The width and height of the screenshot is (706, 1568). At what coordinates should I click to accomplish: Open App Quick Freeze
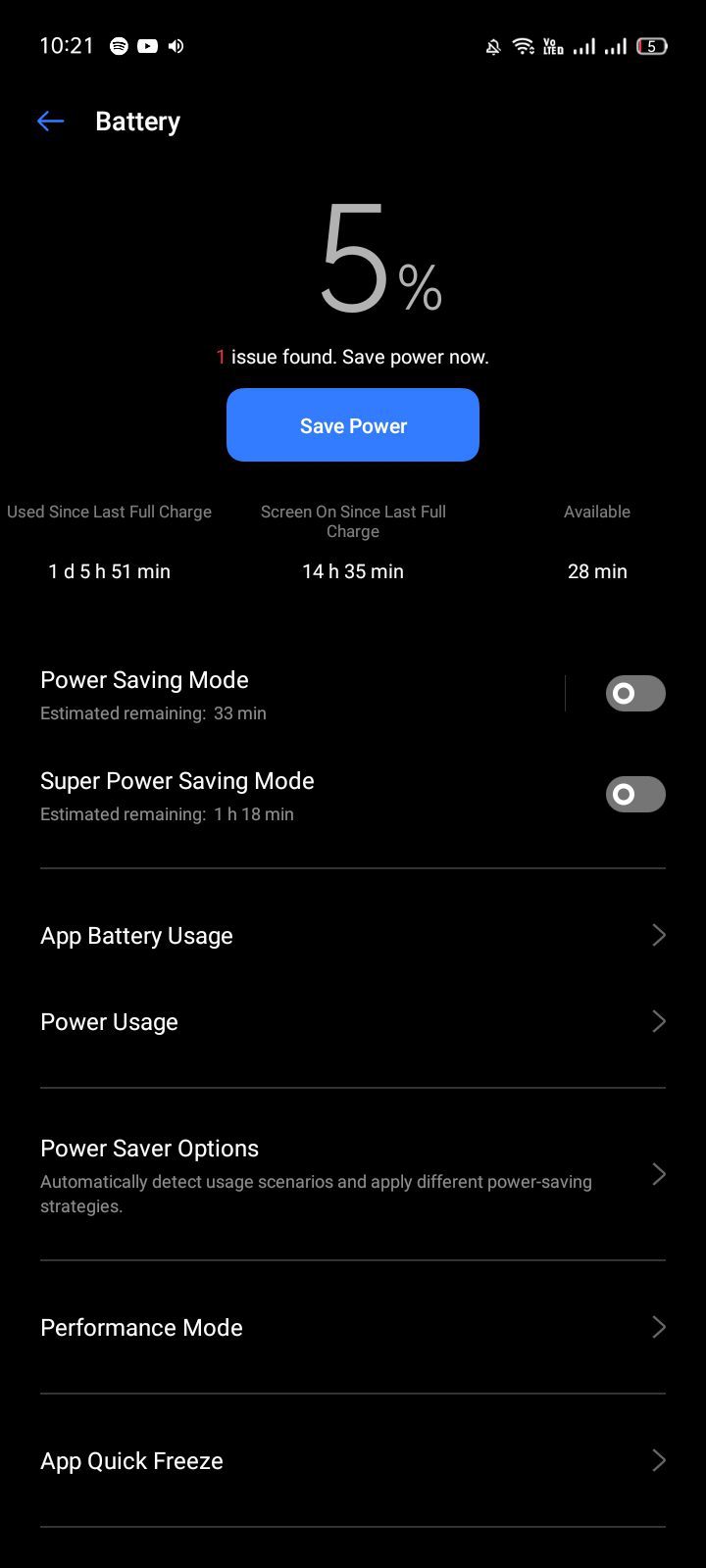353,1461
